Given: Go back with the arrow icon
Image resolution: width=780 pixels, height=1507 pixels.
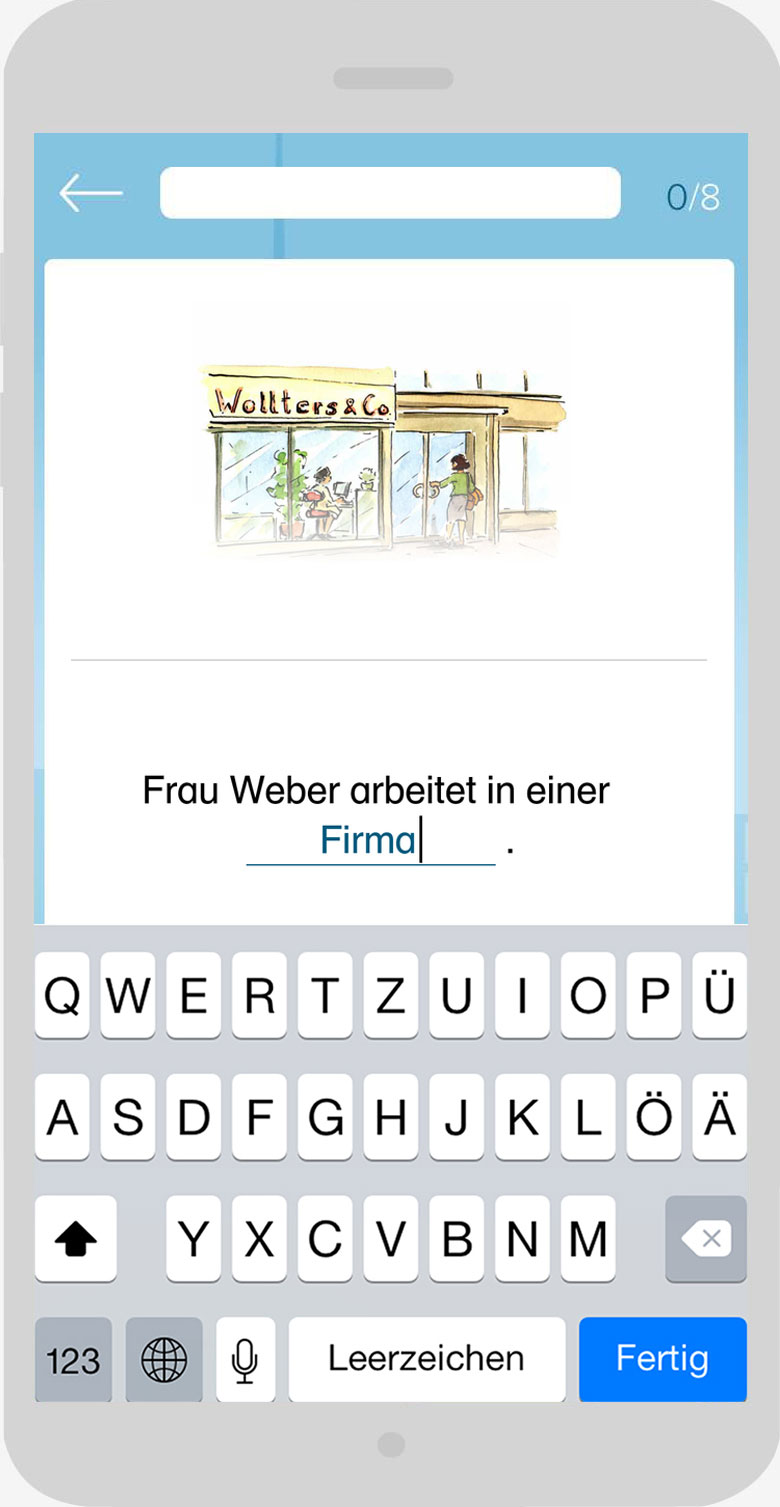Looking at the screenshot, I should pos(90,193).
